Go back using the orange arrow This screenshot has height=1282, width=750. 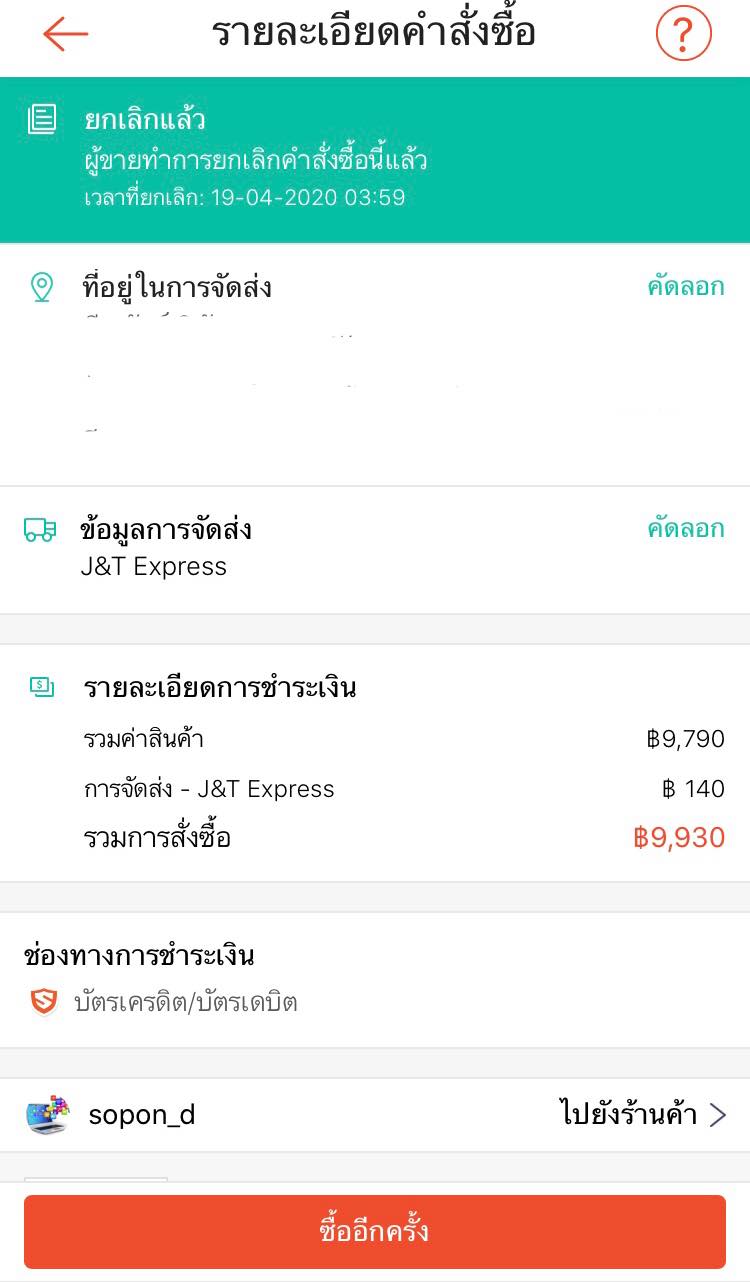[66, 34]
